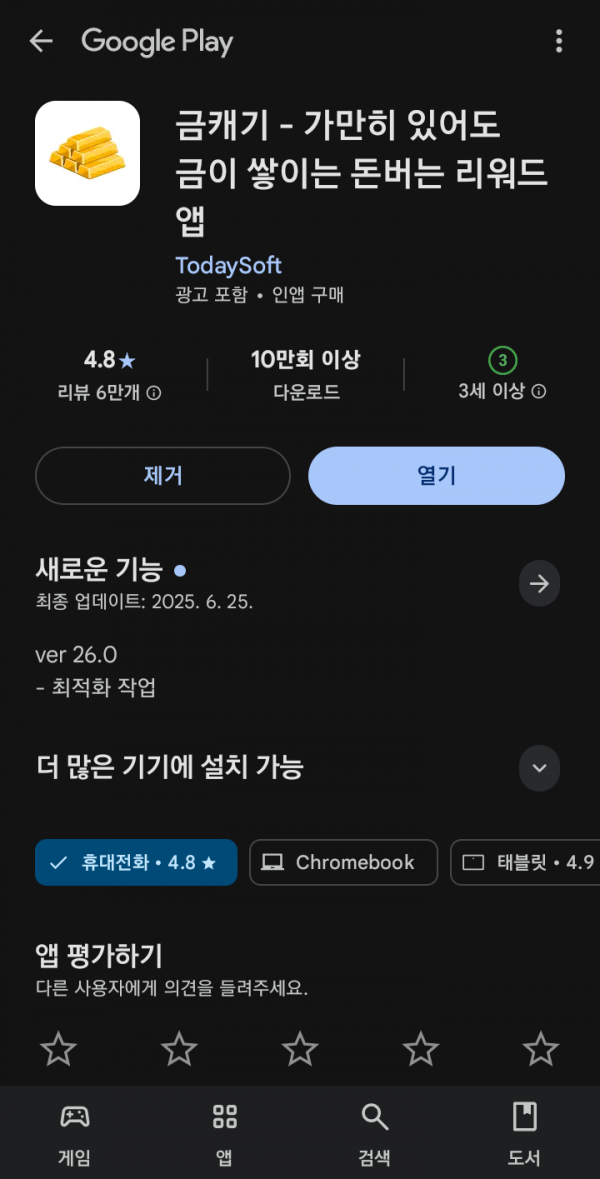The width and height of the screenshot is (600, 1179).
Task: Tap 열기 to open the app
Action: [436, 475]
